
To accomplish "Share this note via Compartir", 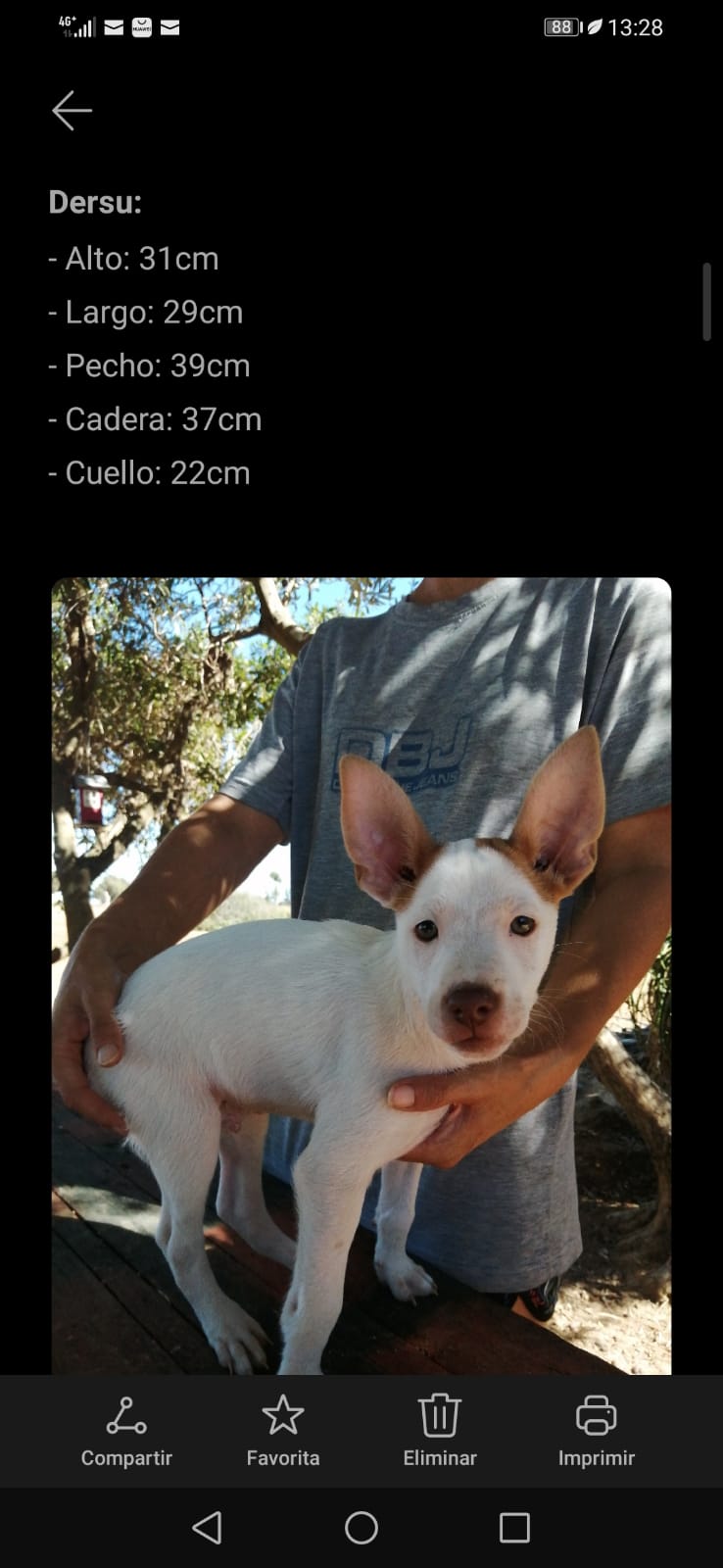I will click(126, 1430).
